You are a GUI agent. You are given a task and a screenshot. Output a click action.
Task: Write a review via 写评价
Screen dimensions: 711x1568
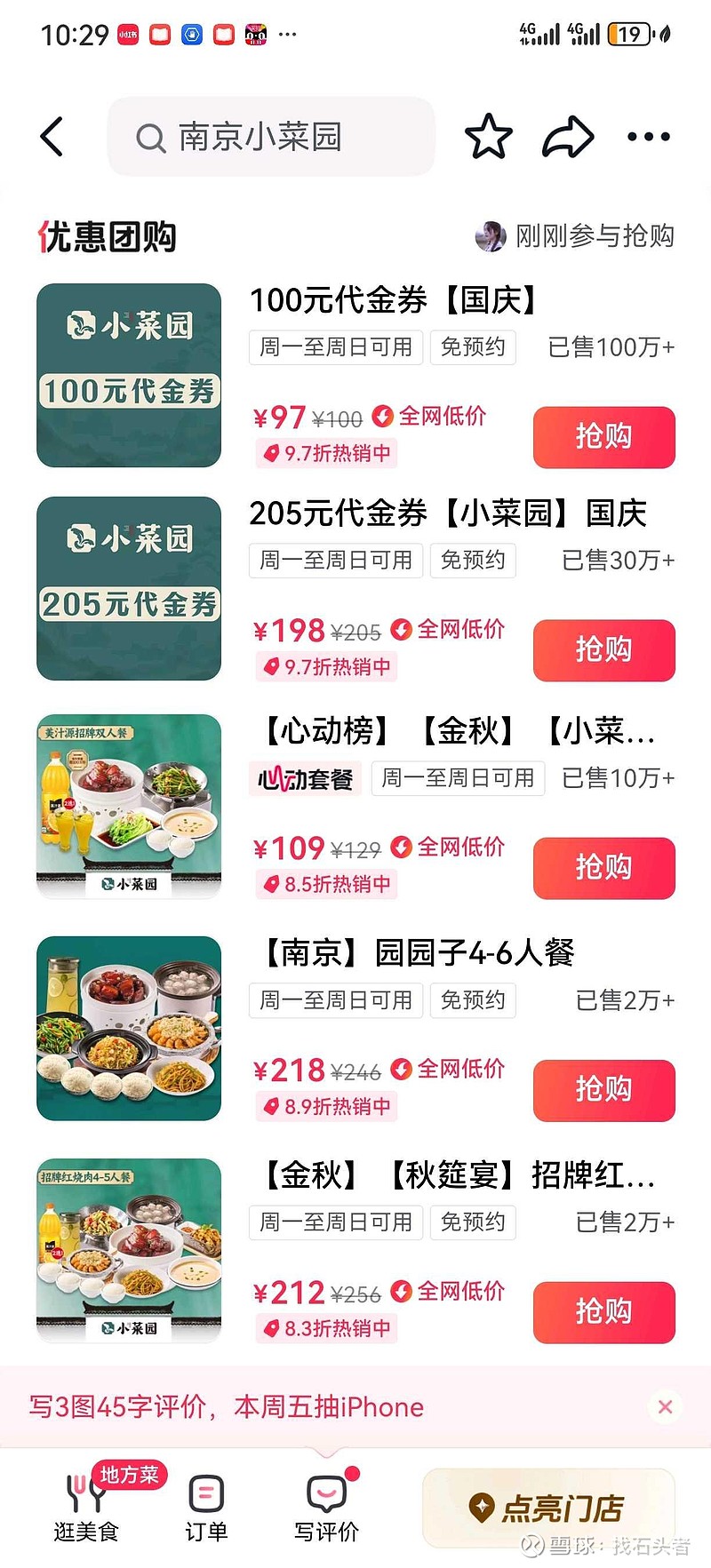tap(326, 1508)
